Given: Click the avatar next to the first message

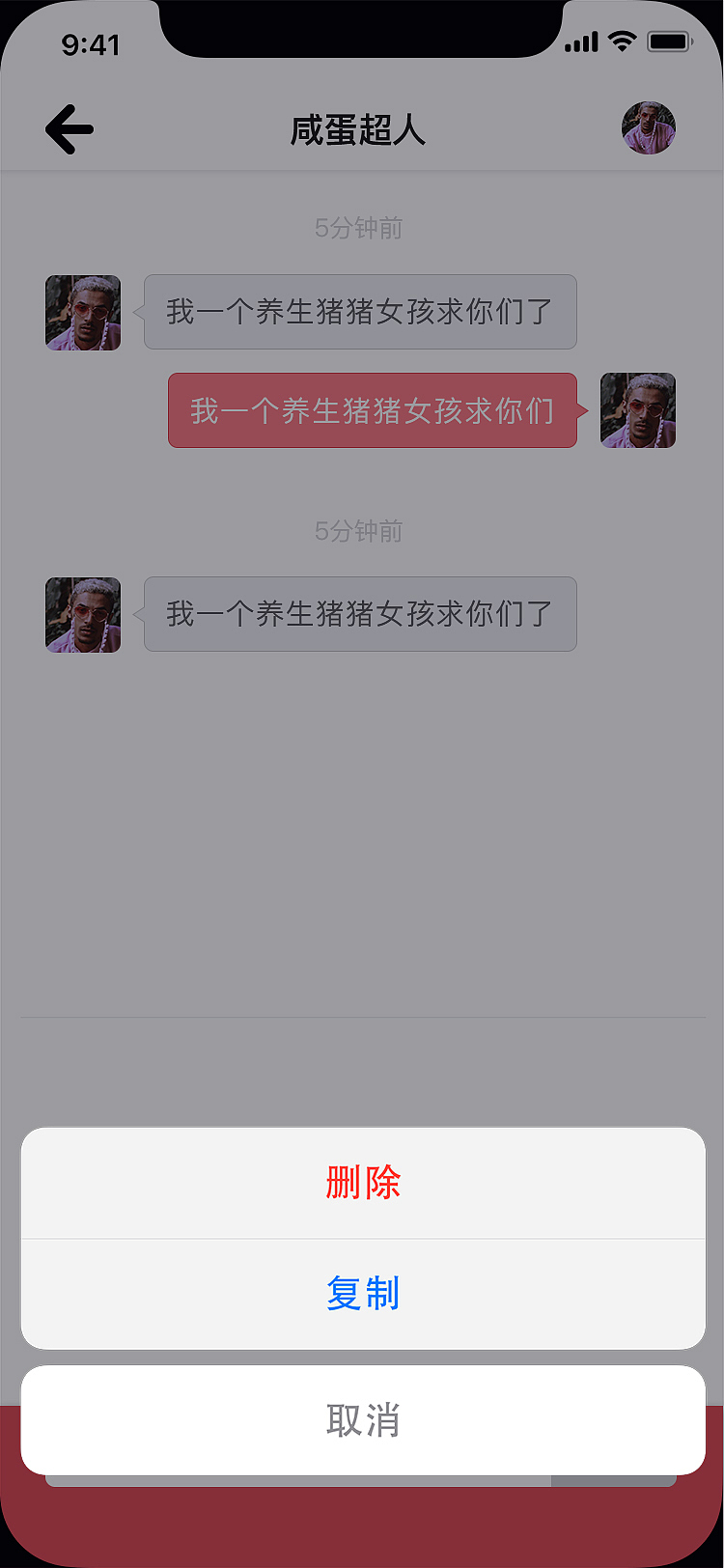Looking at the screenshot, I should point(82,312).
